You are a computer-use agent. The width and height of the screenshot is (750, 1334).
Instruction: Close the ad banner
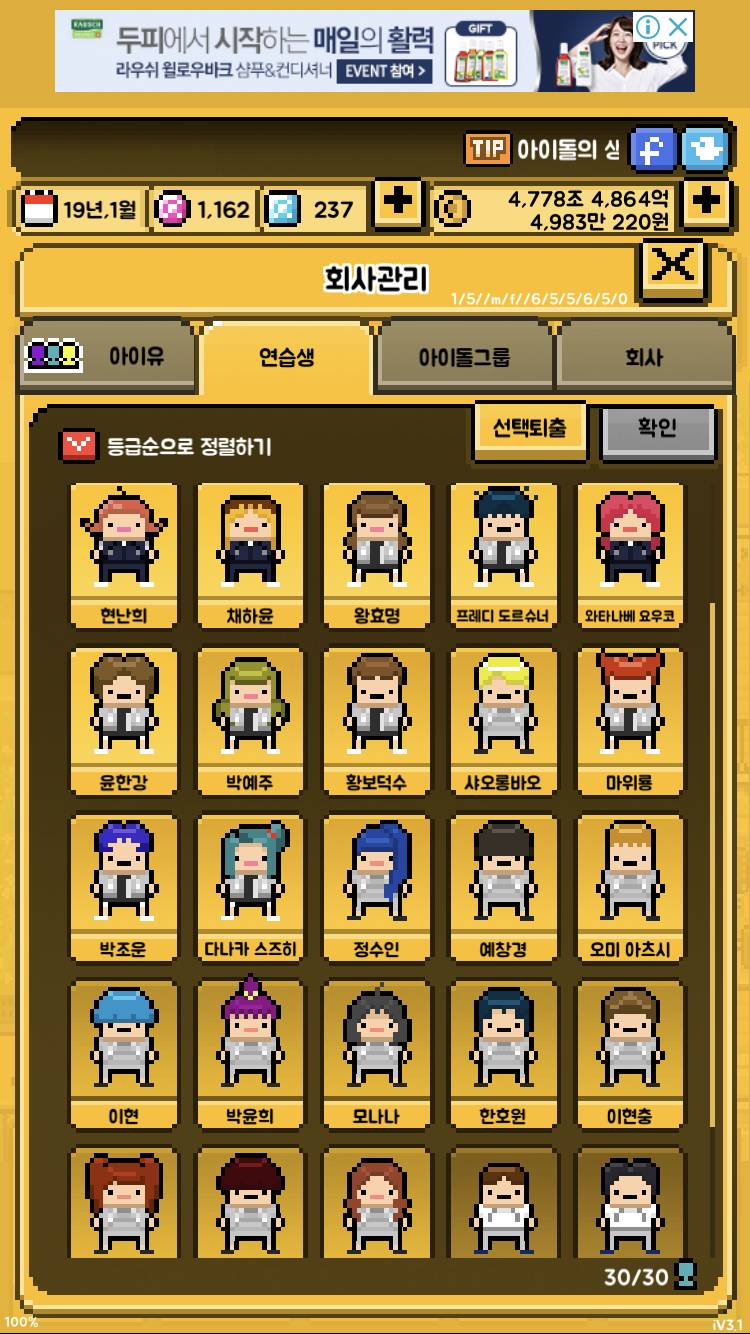pos(679,26)
